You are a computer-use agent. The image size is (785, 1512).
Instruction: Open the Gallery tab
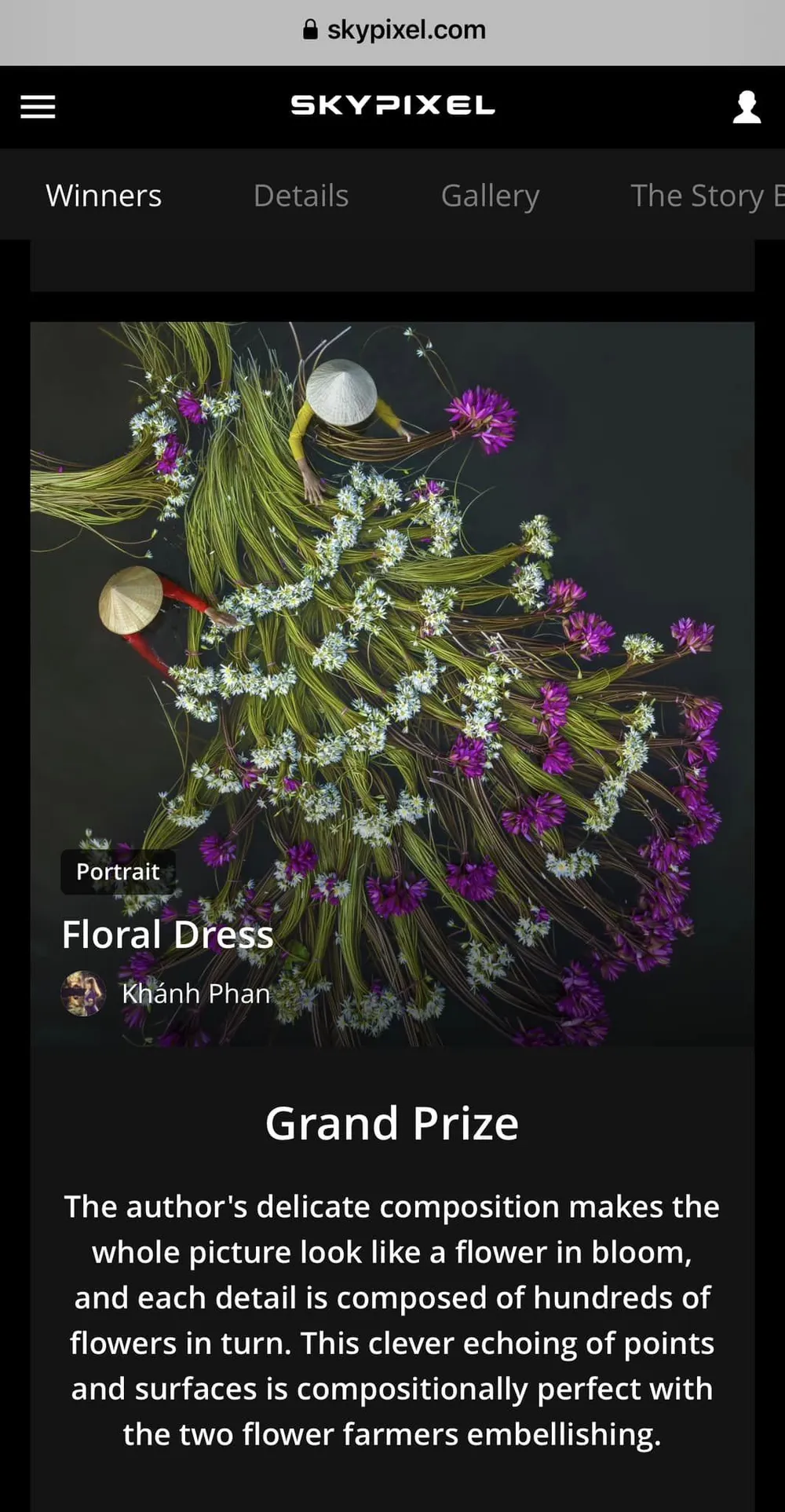point(490,196)
